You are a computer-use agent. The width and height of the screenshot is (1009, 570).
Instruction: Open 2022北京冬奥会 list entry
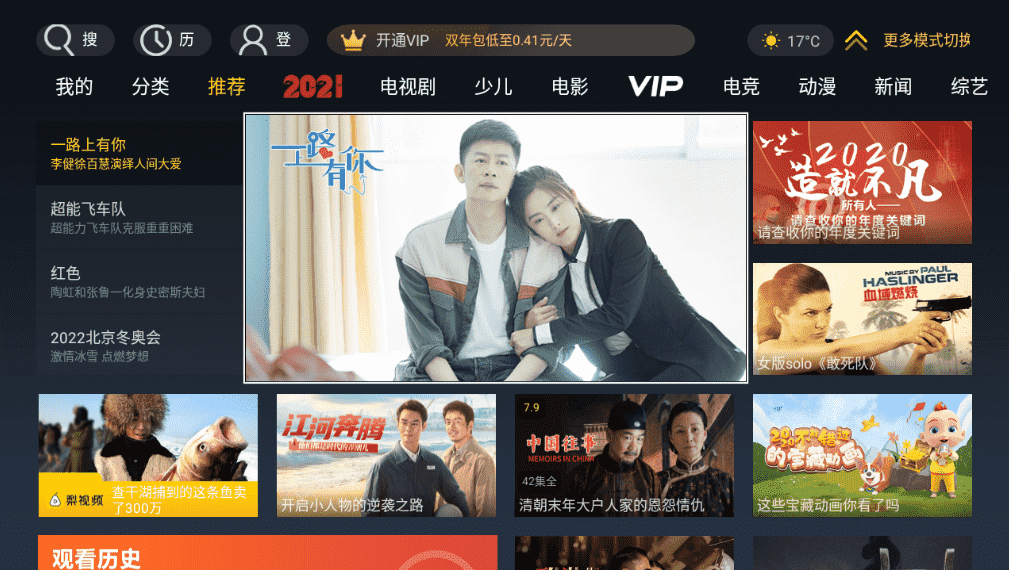(139, 346)
